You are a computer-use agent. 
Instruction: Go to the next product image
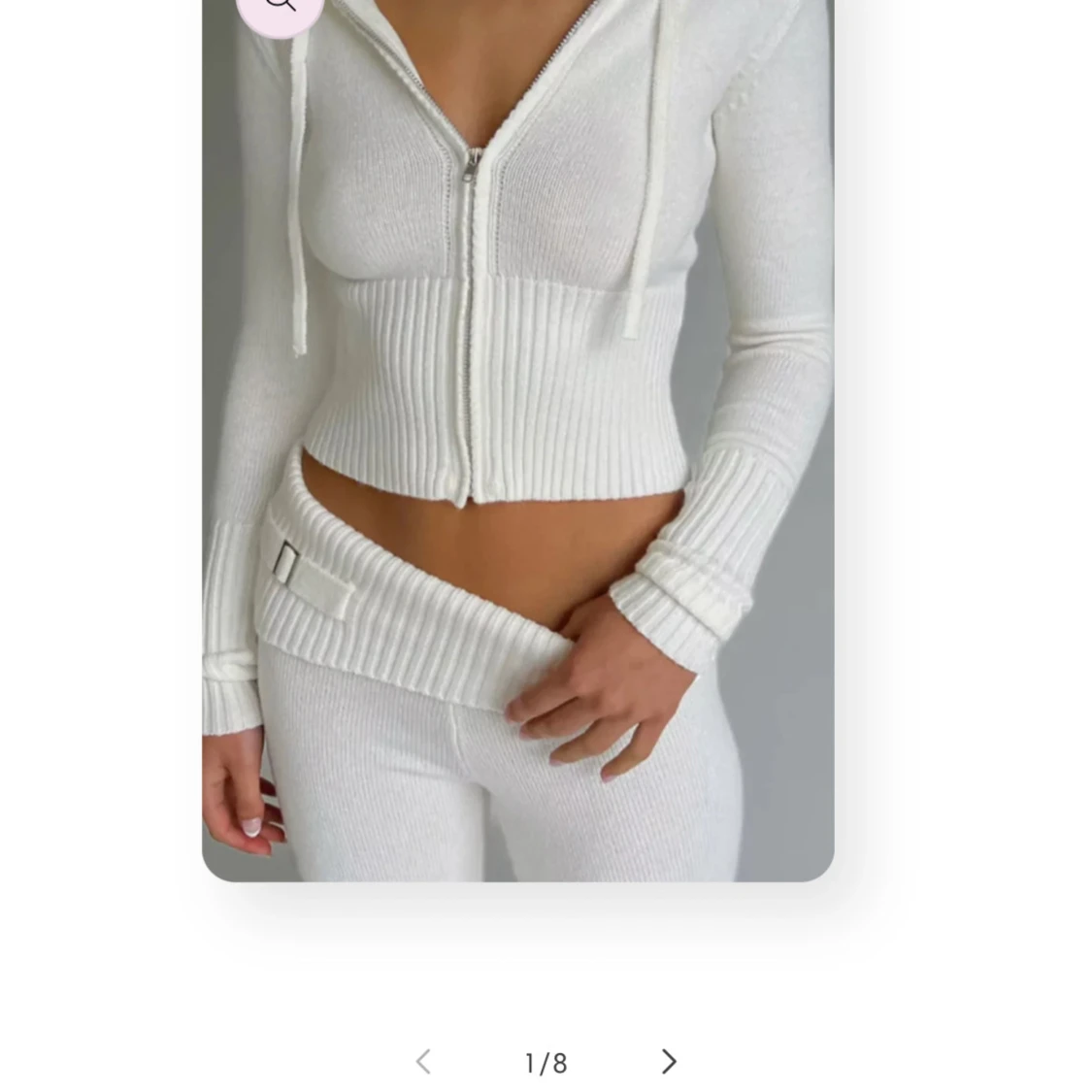[669, 1062]
